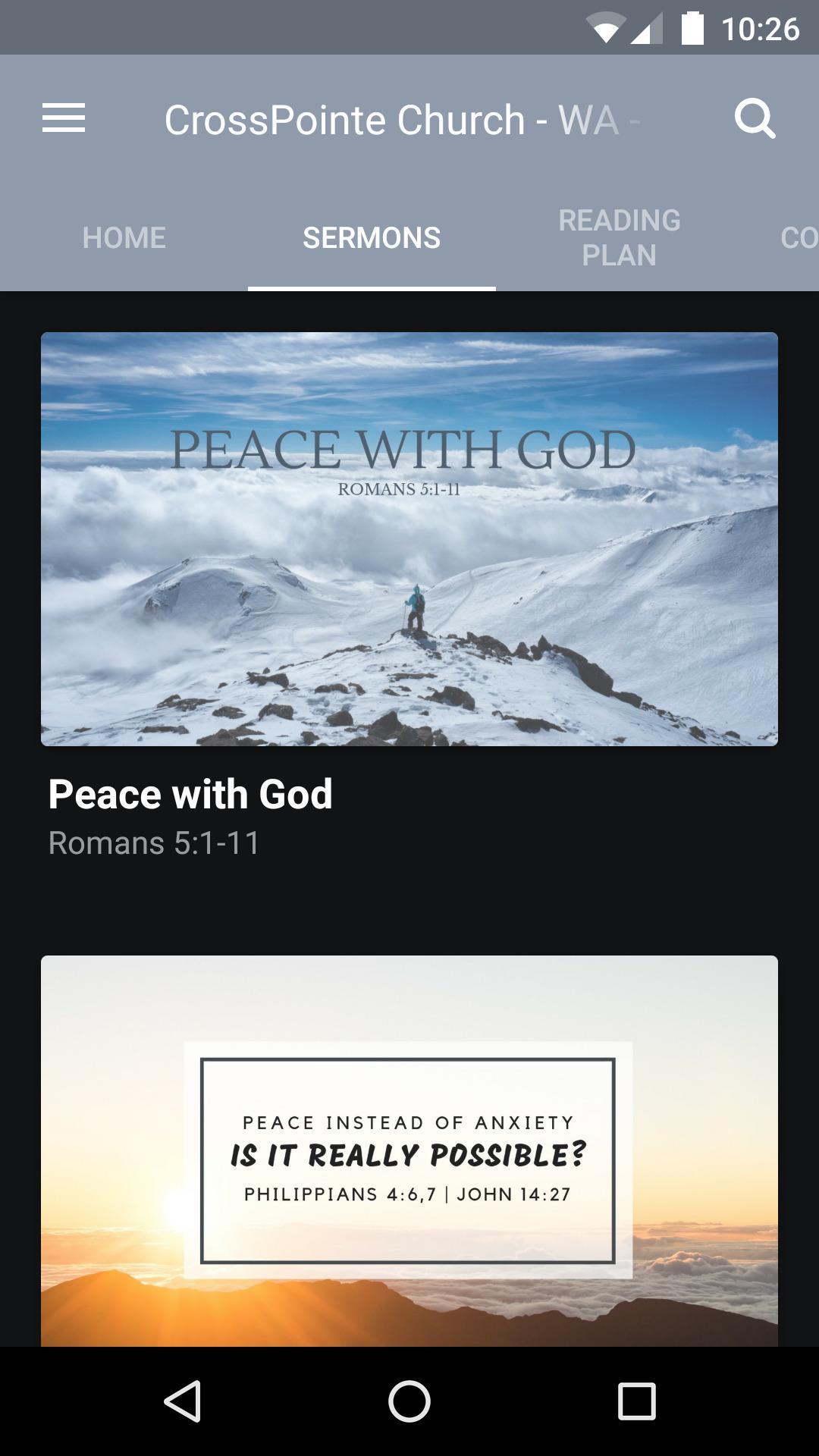The image size is (819, 1456).
Task: Select the SERMONS tab
Action: (x=372, y=237)
